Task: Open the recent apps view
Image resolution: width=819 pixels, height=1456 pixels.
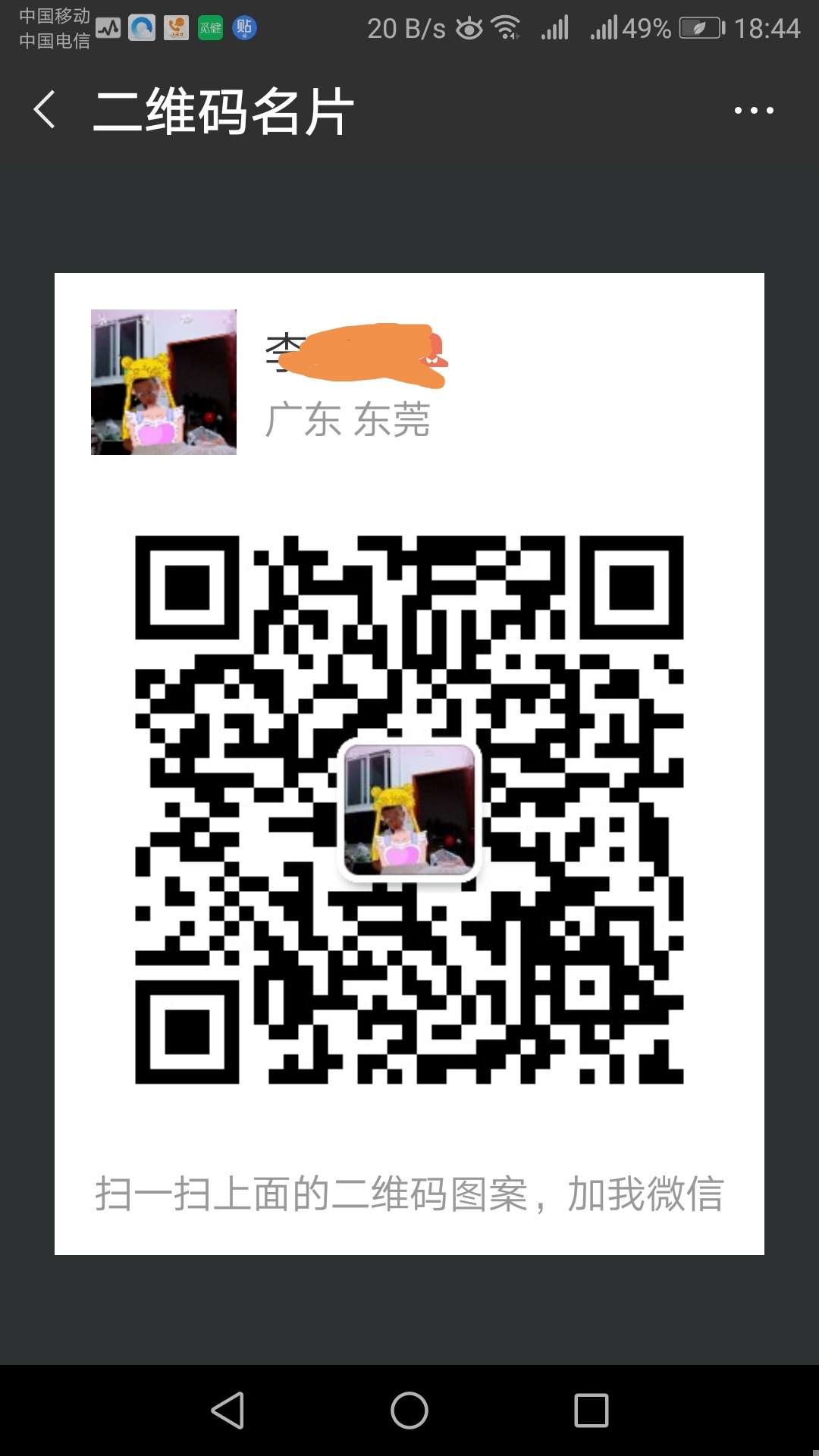Action: (591, 1410)
